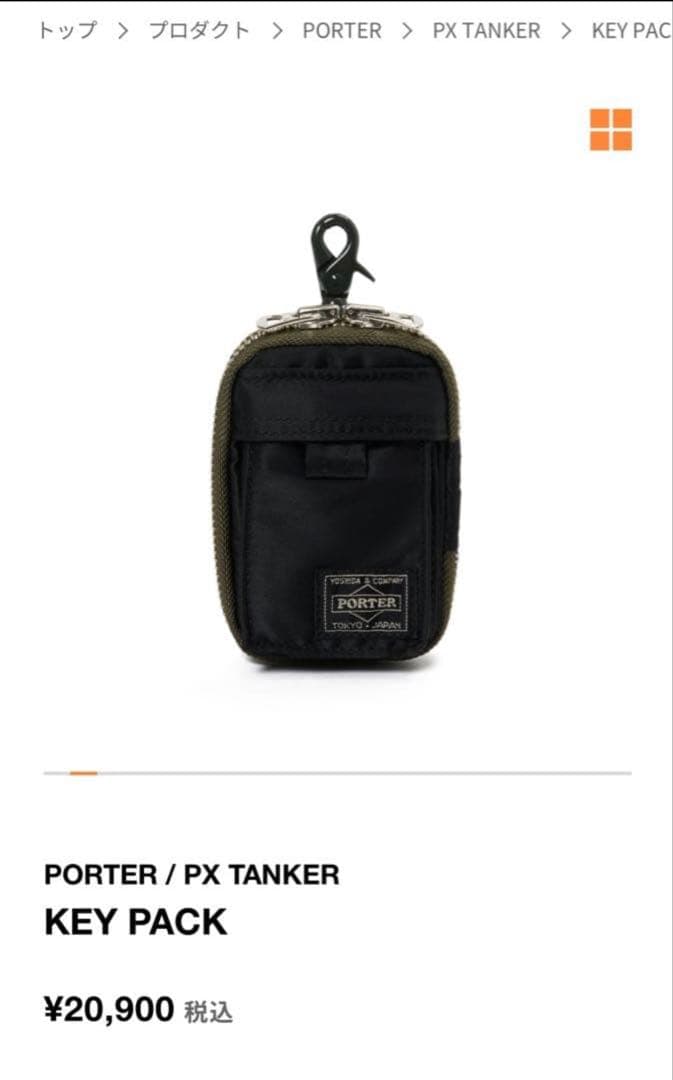
Task: Navigate to the PORTER breadcrumb
Action: pyautogui.click(x=341, y=31)
